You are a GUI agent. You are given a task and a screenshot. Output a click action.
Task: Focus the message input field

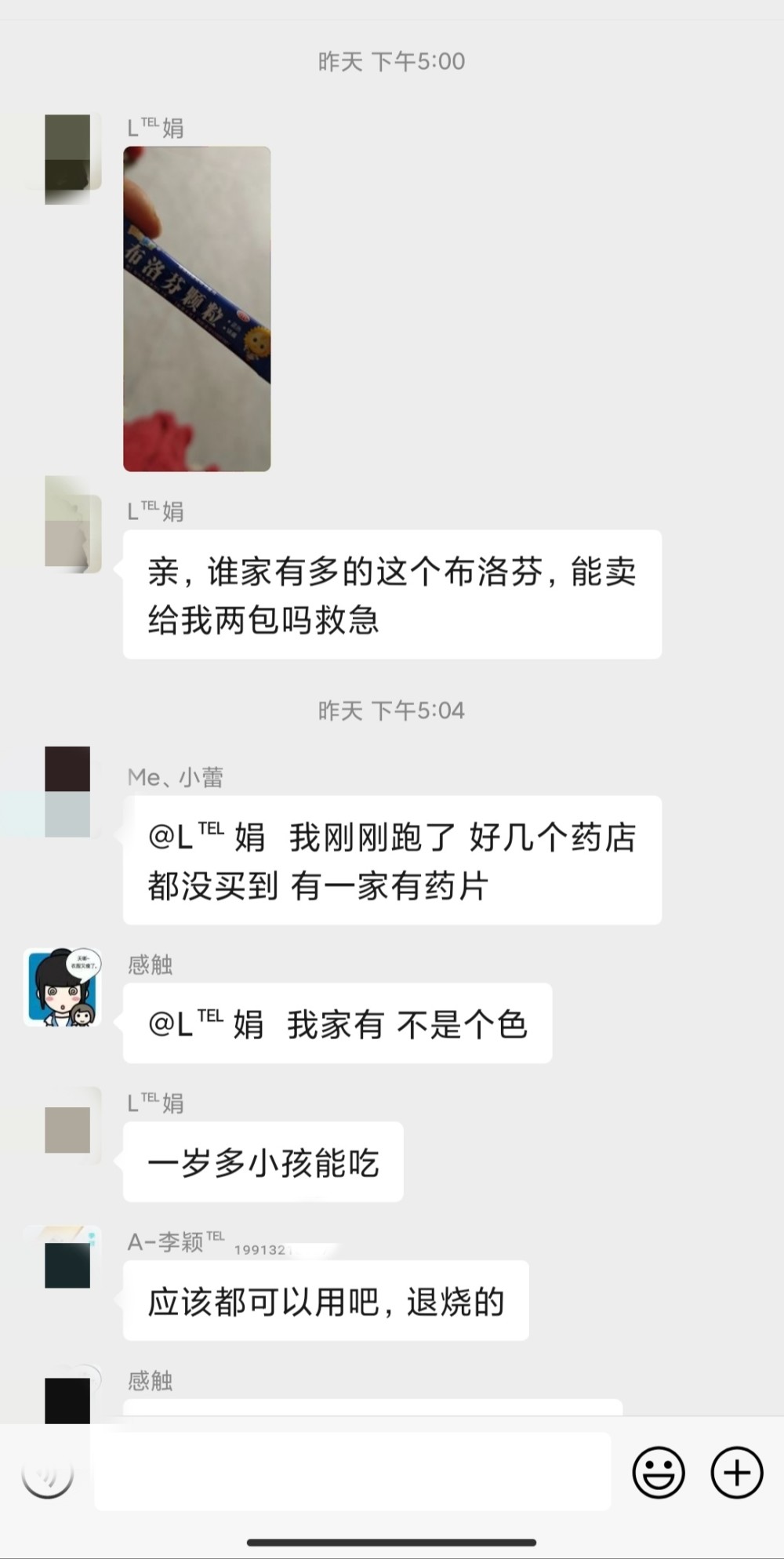[x=353, y=1471]
